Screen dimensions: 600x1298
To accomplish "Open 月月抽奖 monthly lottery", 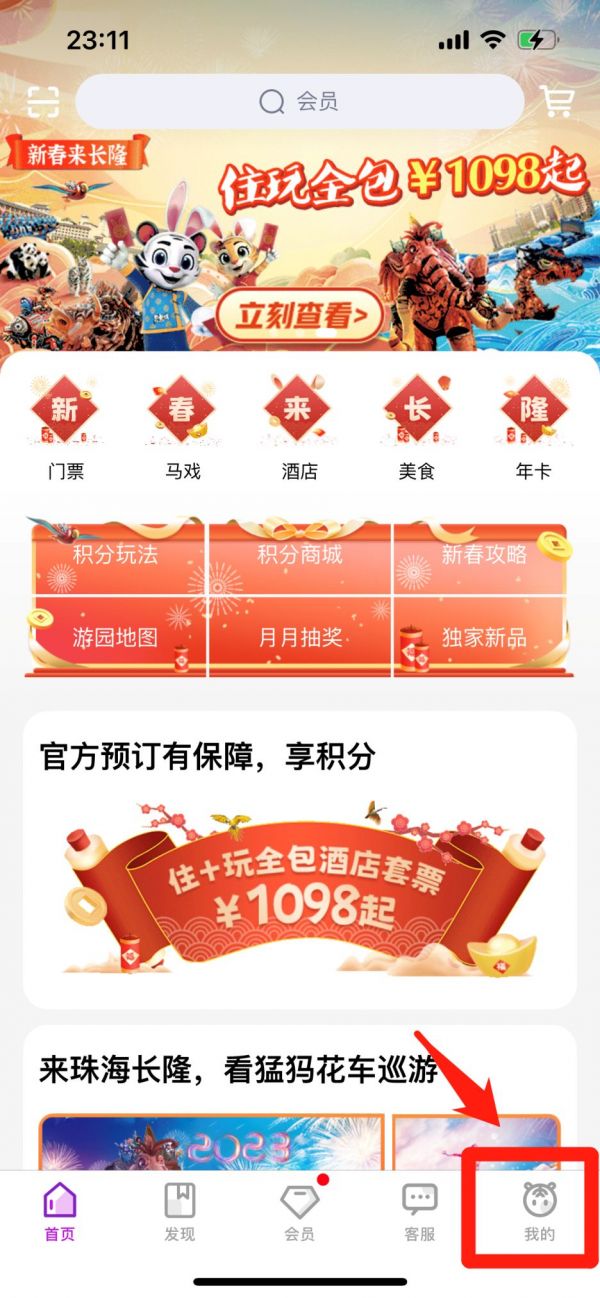I will pyautogui.click(x=299, y=637).
